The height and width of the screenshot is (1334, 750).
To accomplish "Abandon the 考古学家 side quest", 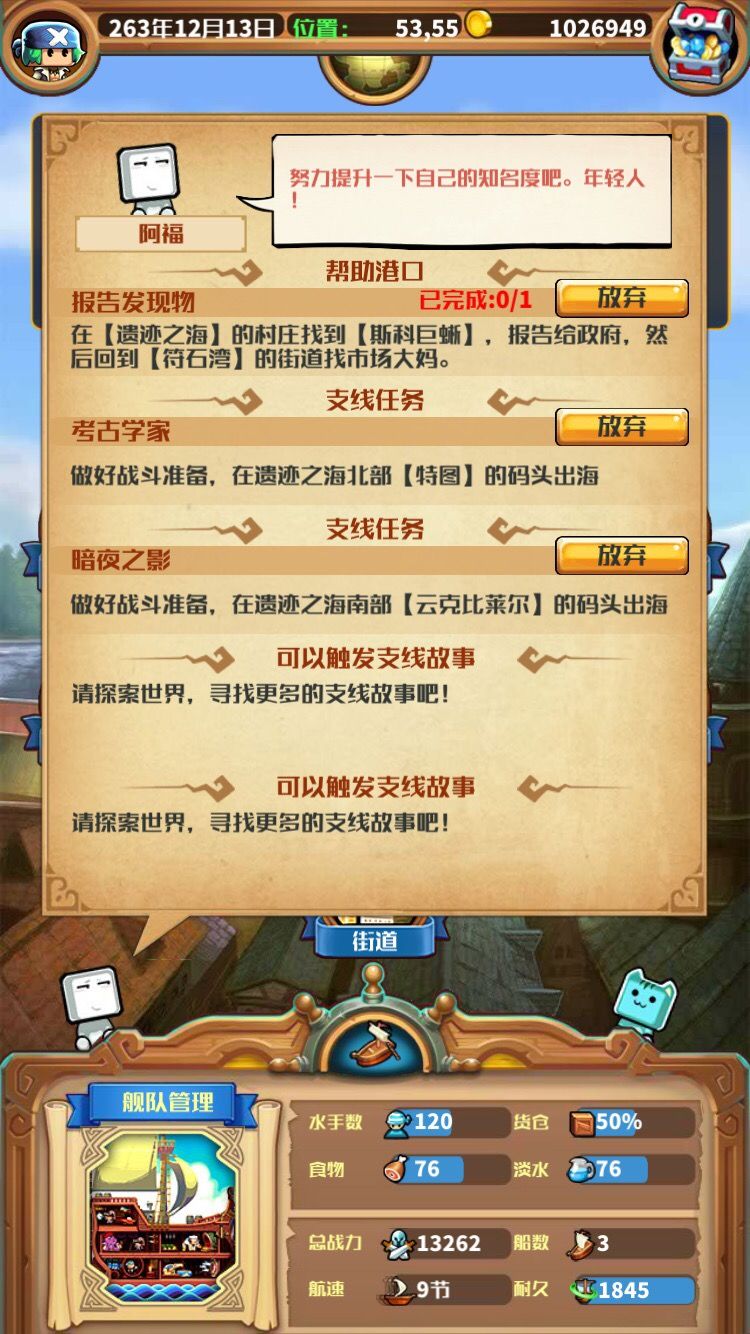I will click(x=622, y=427).
